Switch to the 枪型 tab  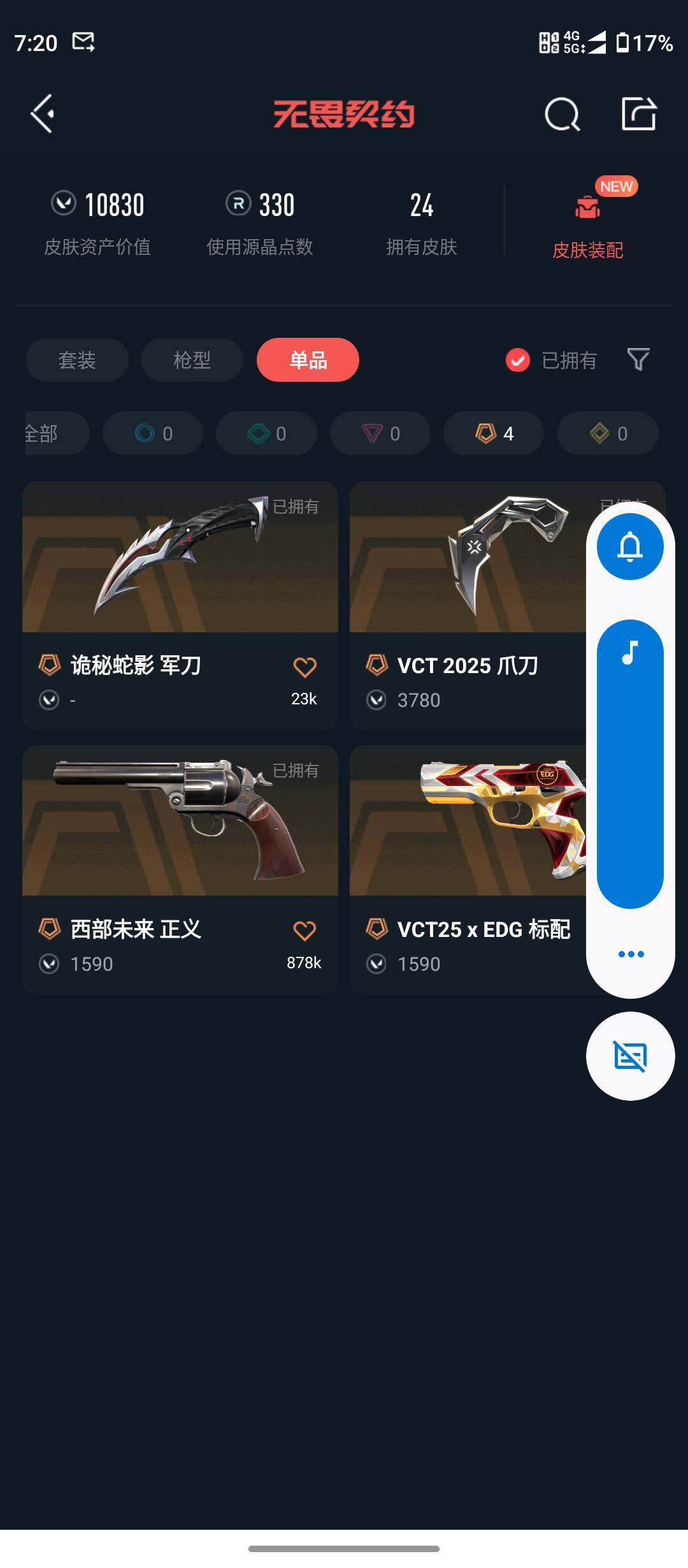coord(192,360)
